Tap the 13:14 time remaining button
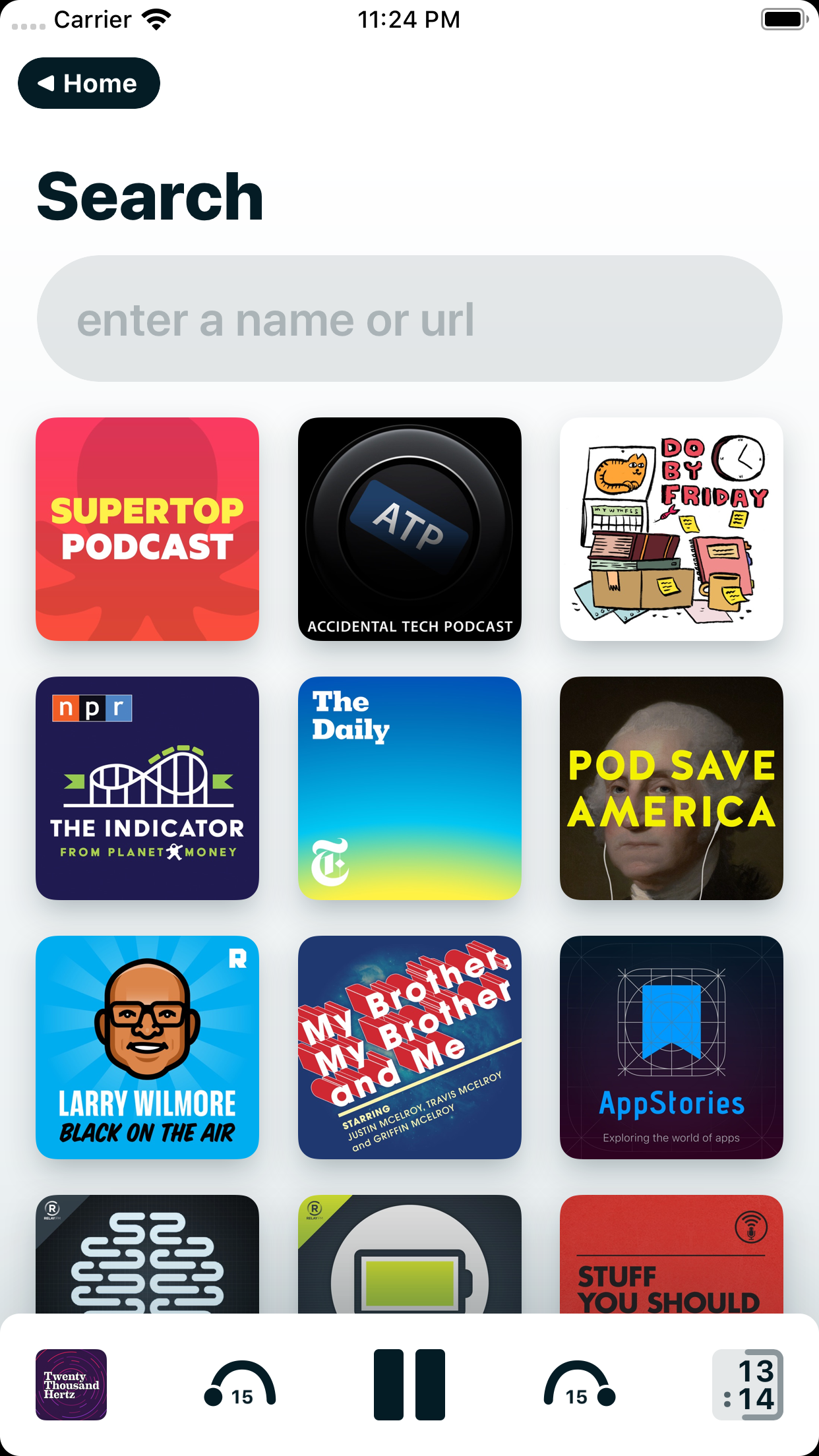Image resolution: width=819 pixels, height=1456 pixels. [x=747, y=1384]
